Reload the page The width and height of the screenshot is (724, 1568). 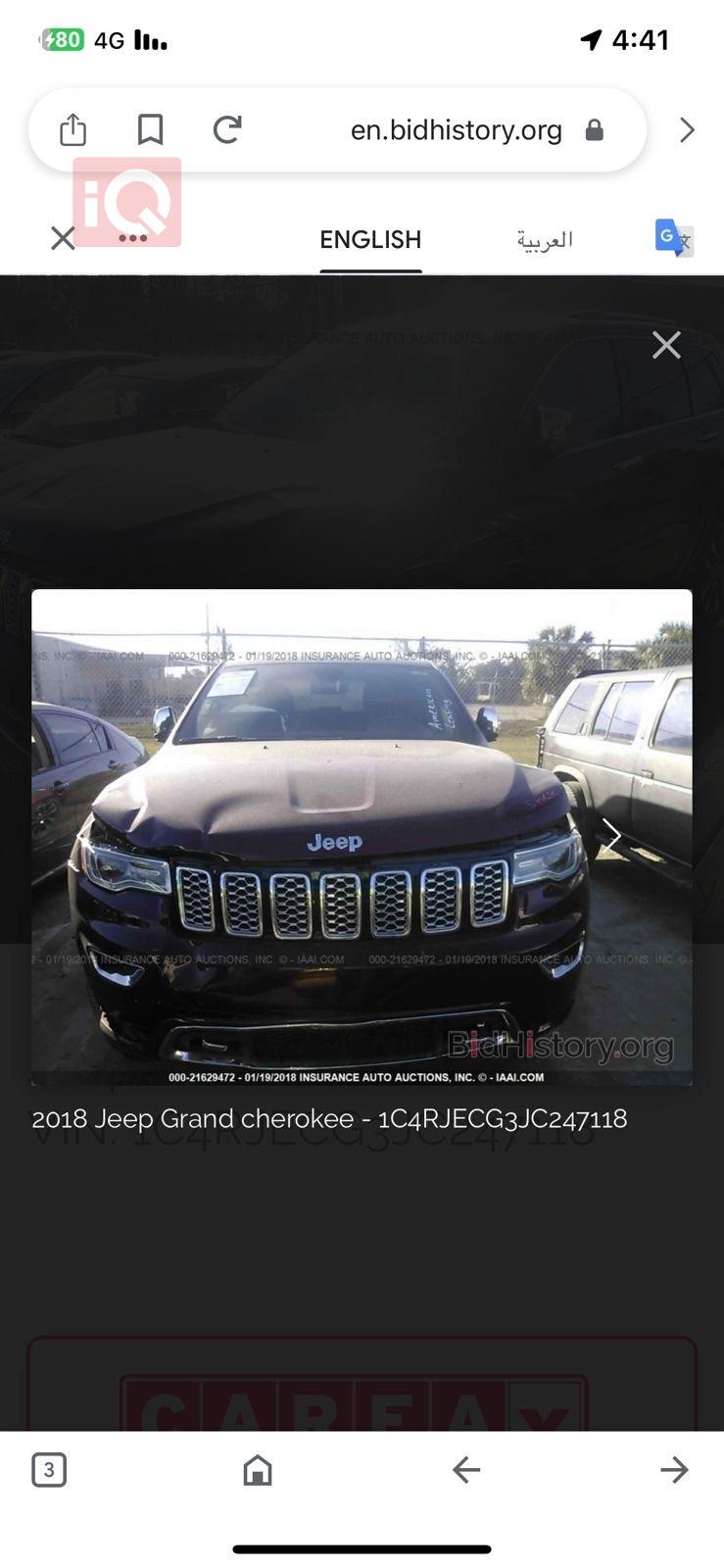pos(227,129)
